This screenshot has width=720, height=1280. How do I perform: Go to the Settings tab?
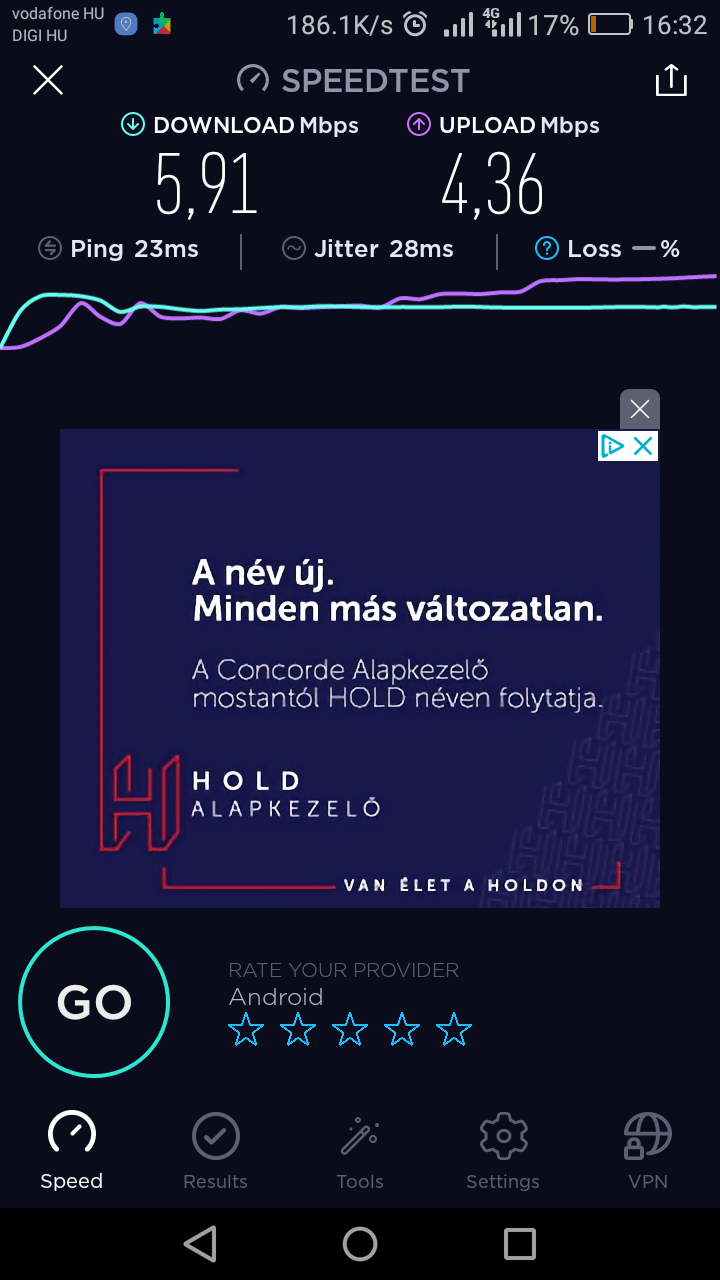pos(503,1151)
